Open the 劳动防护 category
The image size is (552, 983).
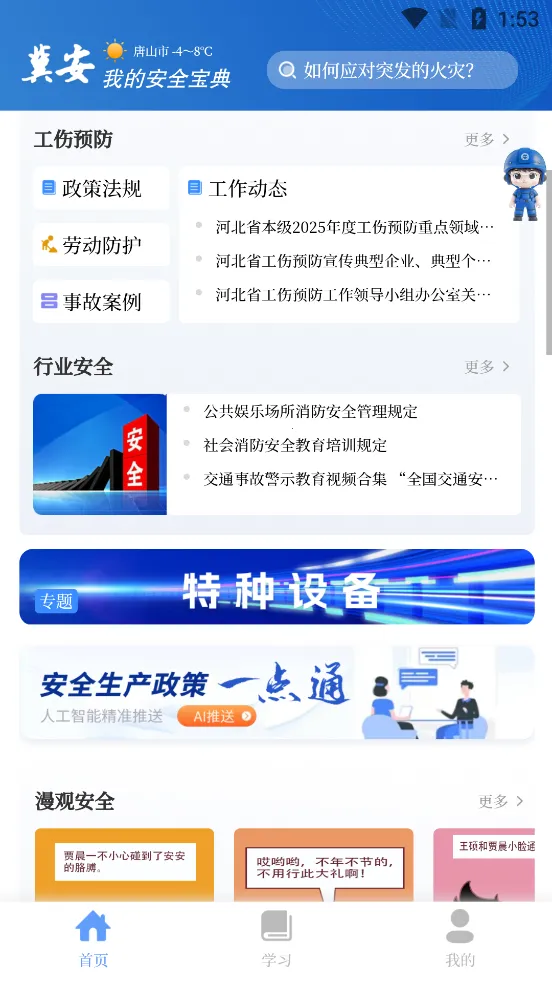101,244
